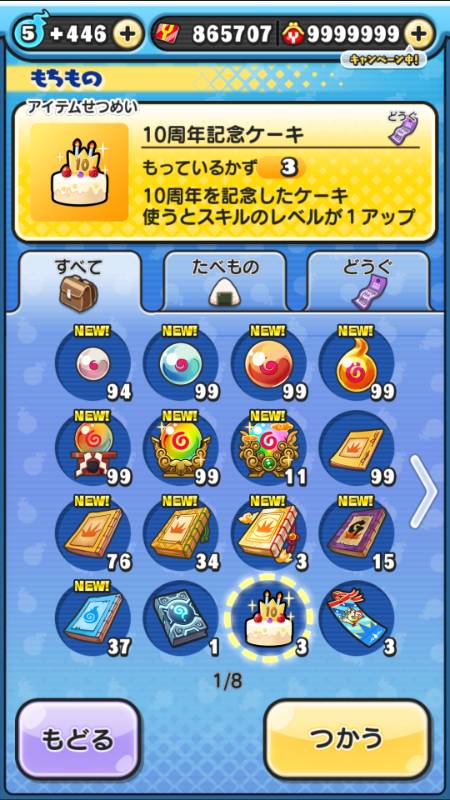Select the gray stone book with 1
Screen dimensions: 450x800
(181, 618)
